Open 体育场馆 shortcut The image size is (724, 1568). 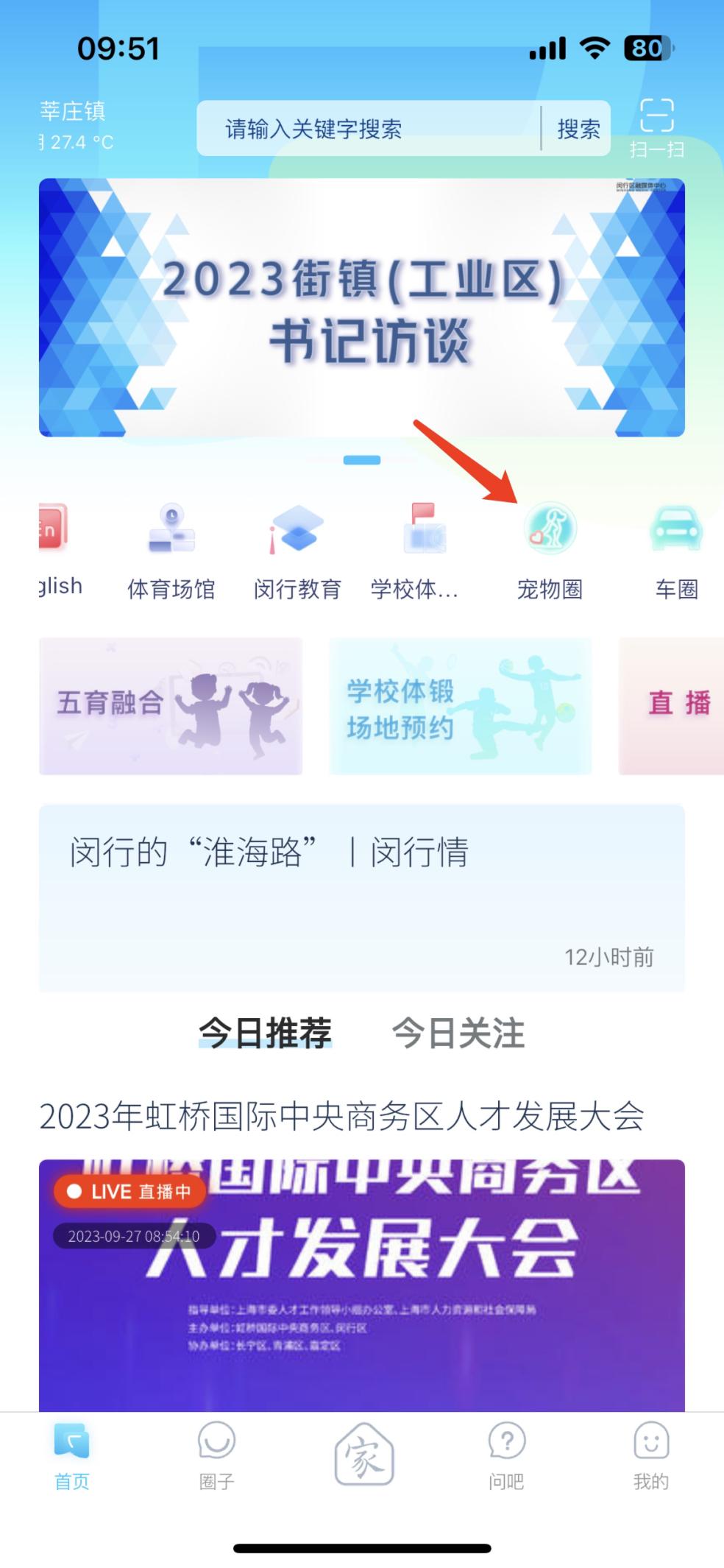[171, 549]
